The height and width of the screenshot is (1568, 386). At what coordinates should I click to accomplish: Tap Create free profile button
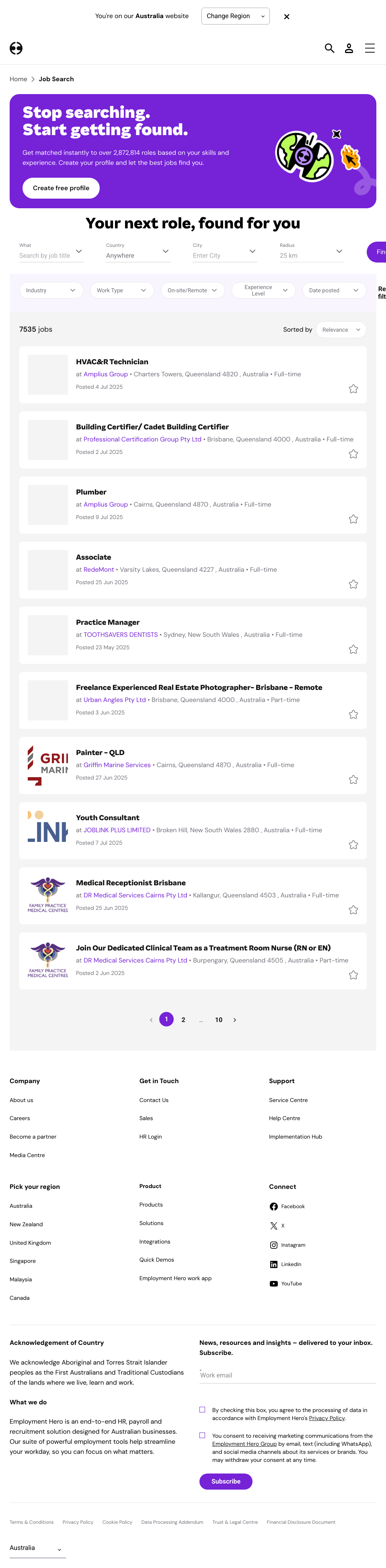coord(61,188)
